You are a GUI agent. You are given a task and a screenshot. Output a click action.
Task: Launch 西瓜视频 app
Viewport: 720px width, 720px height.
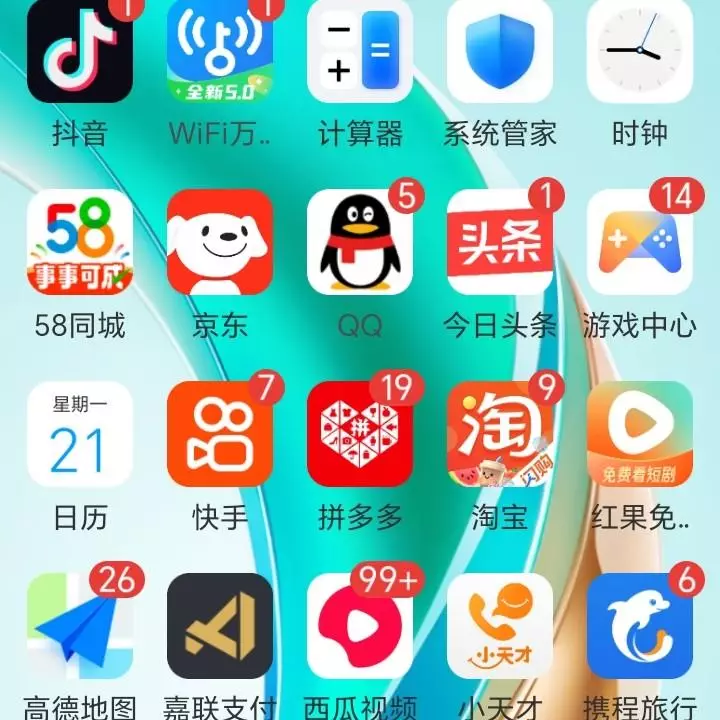[x=360, y=626]
